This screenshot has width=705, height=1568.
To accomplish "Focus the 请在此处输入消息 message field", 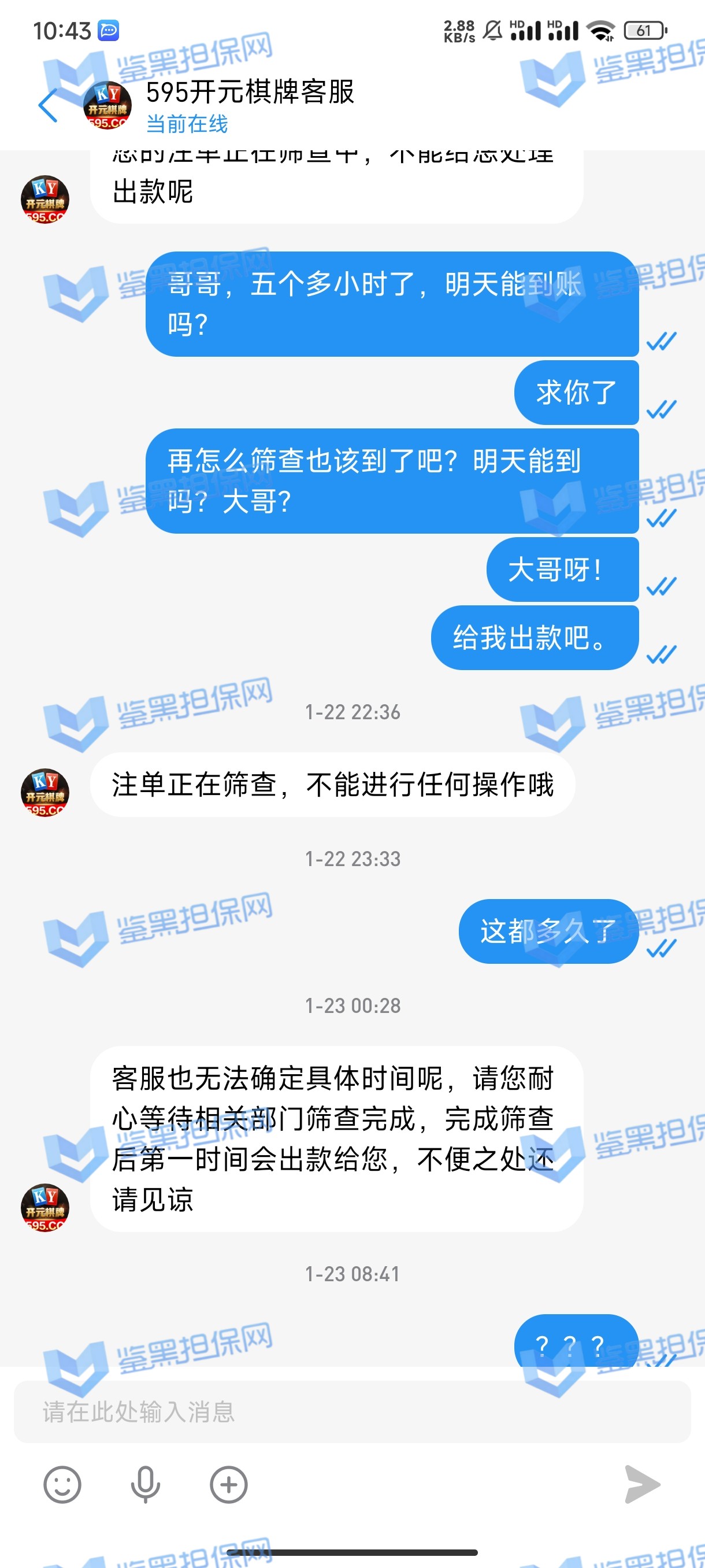I will [x=351, y=1411].
